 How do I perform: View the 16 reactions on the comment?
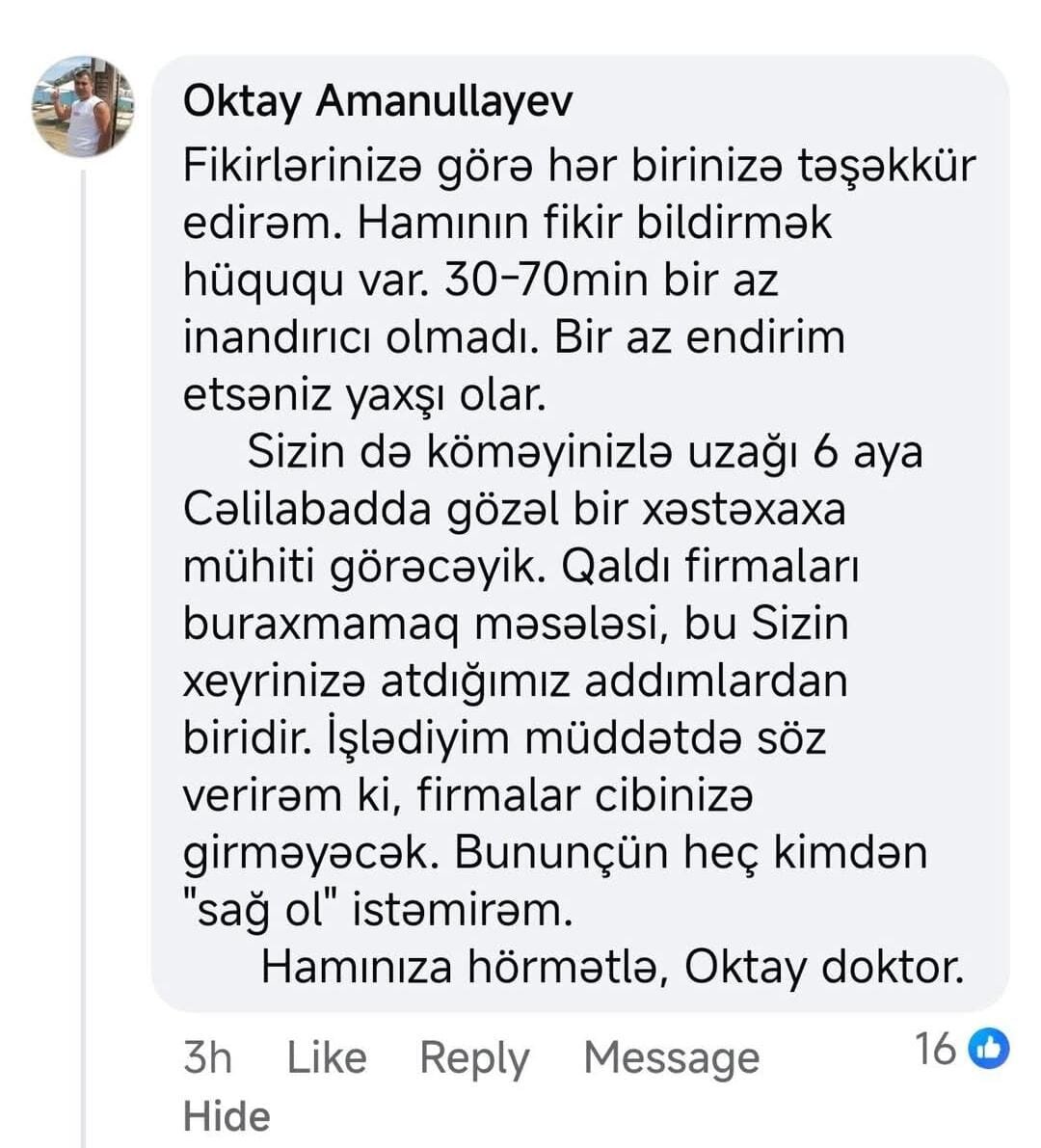coord(960,1049)
